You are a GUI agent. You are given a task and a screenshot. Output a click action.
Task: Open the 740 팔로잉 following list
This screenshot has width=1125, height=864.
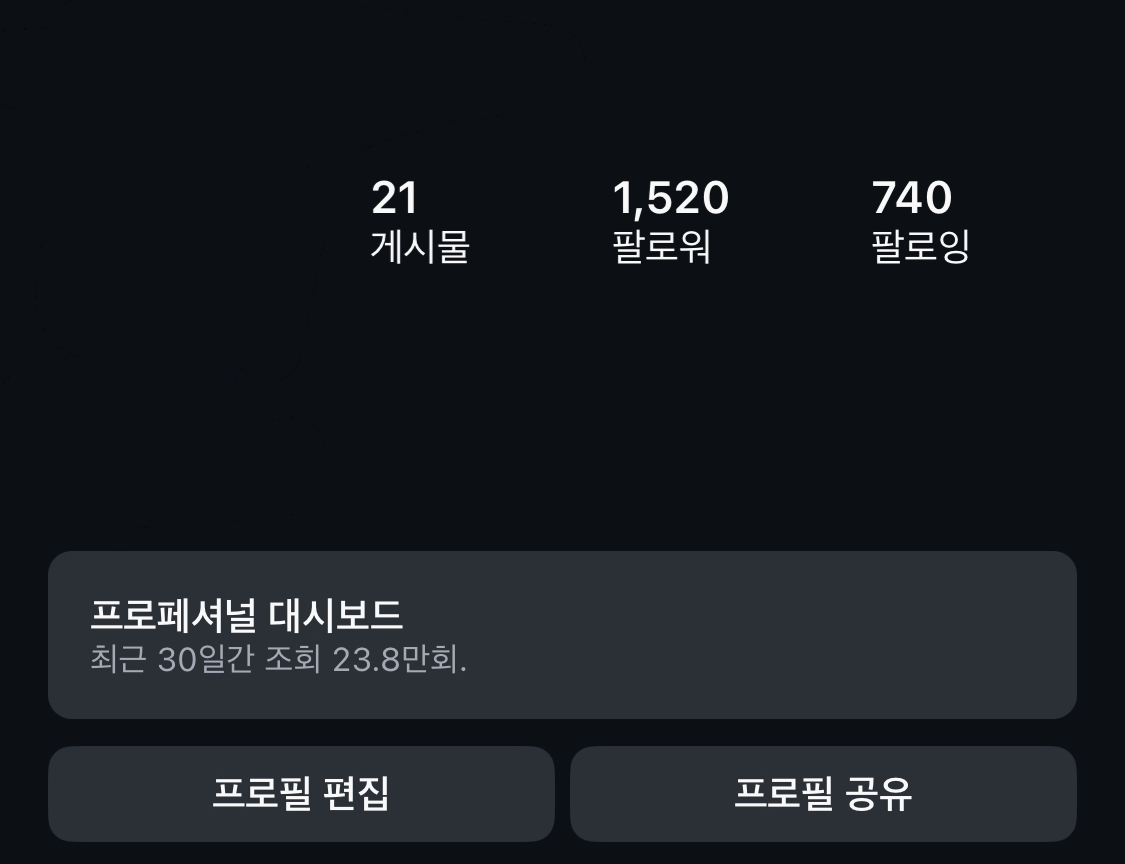click(920, 222)
